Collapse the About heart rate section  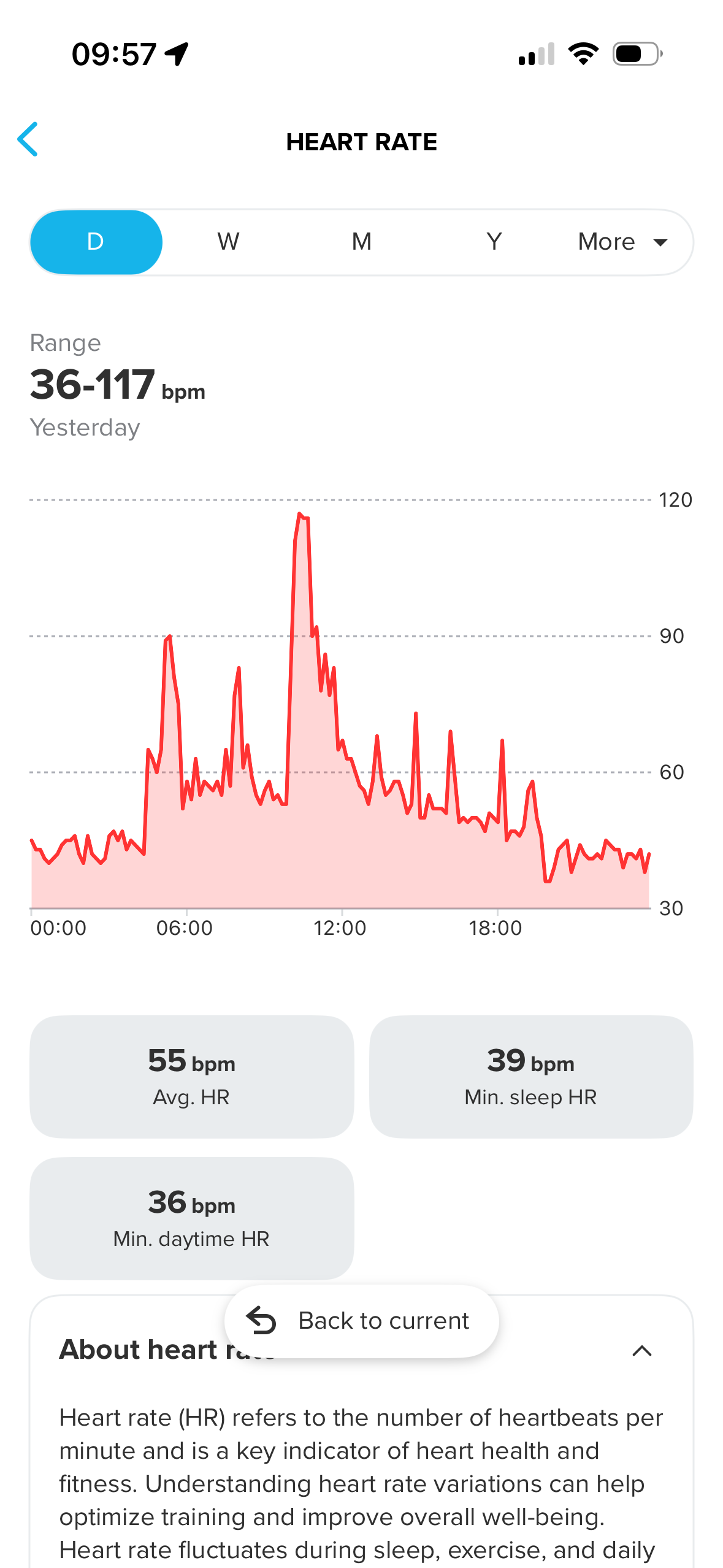tap(641, 1350)
